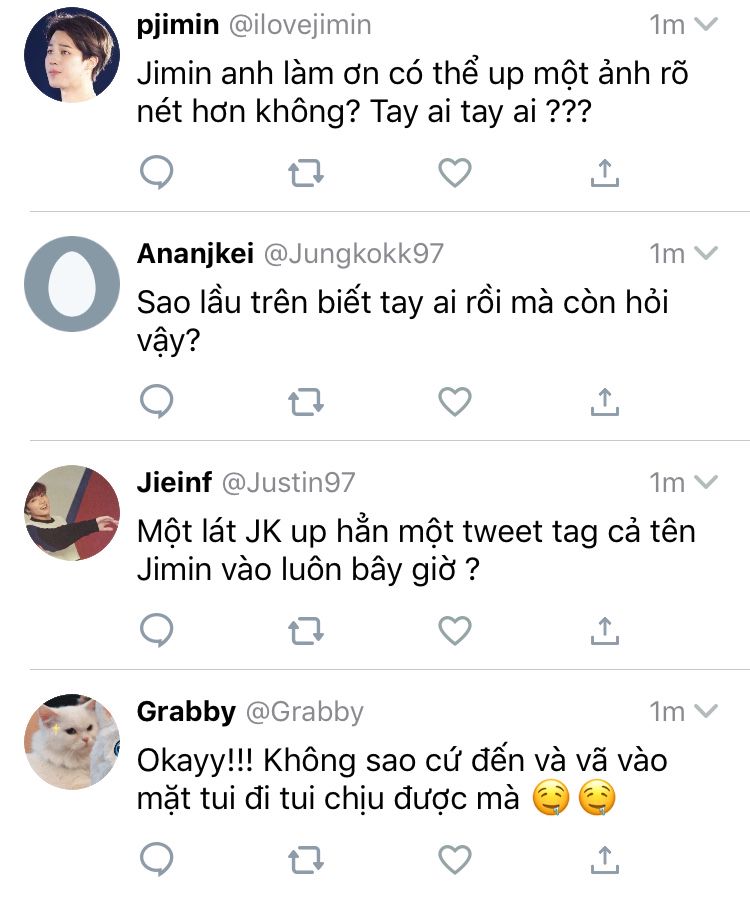Like Ananjkei's tweet
Viewport: 750px width, 899px height.
point(455,402)
